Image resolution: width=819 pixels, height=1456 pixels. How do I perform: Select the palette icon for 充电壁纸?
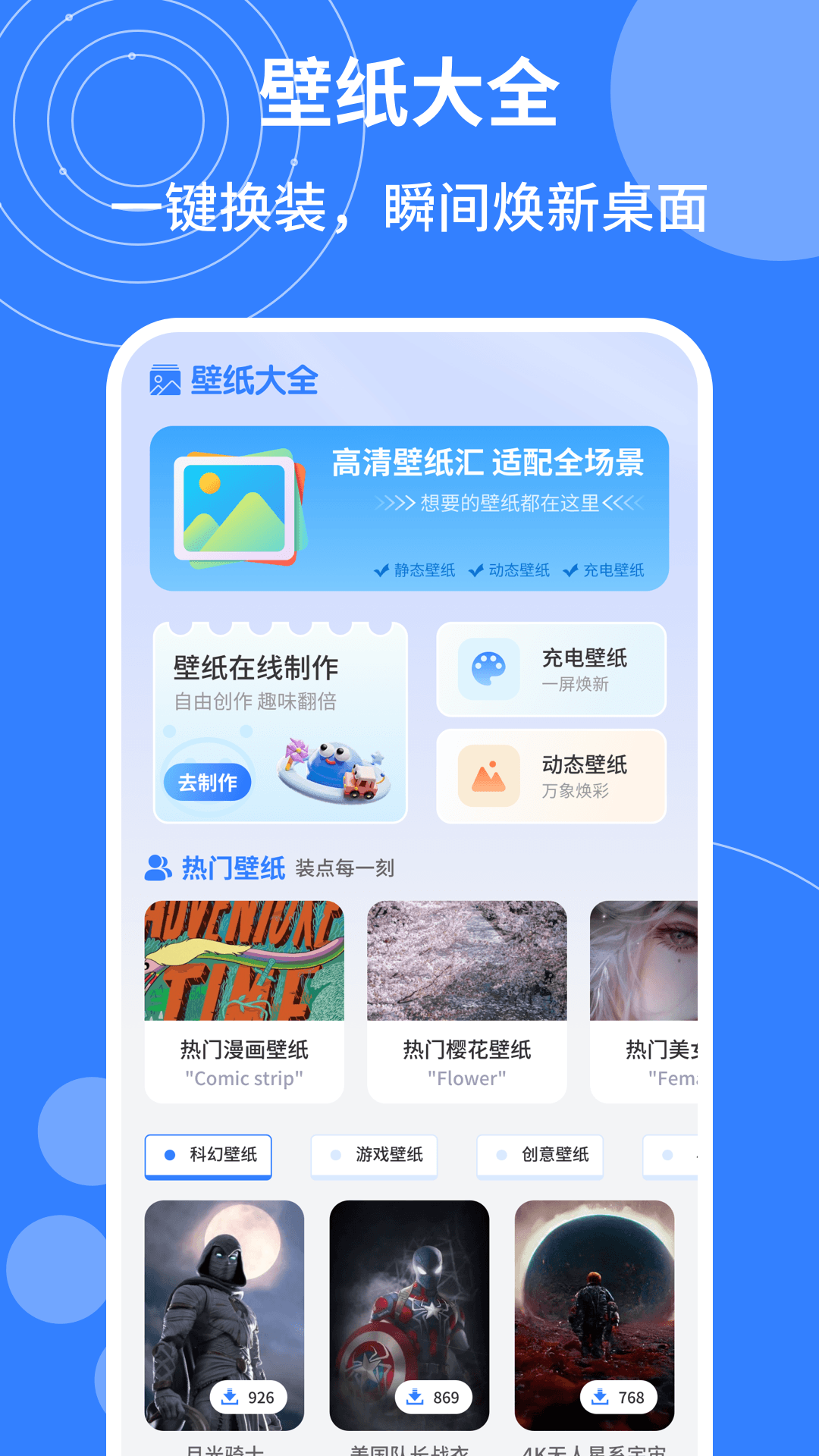point(489,667)
